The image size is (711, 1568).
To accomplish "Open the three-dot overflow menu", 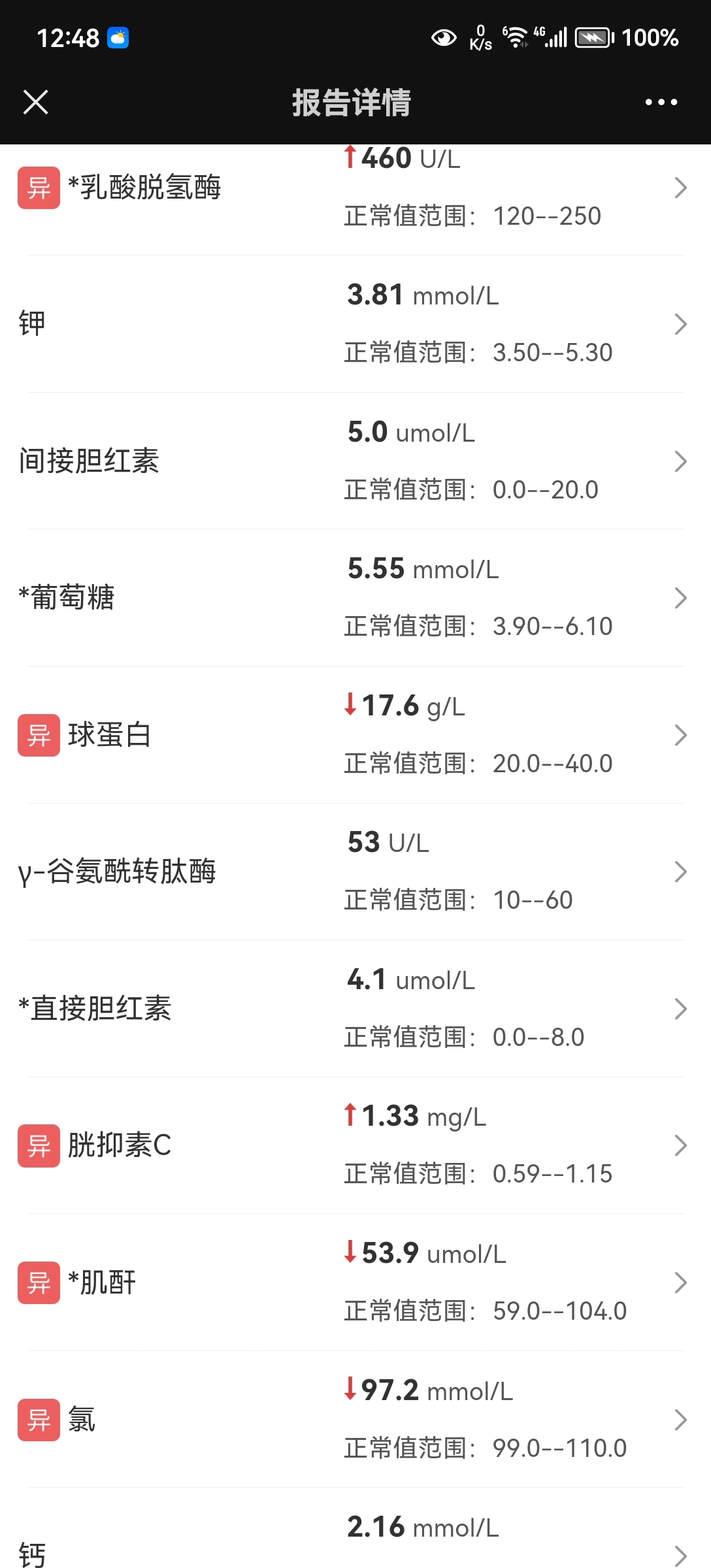I will 661,102.
